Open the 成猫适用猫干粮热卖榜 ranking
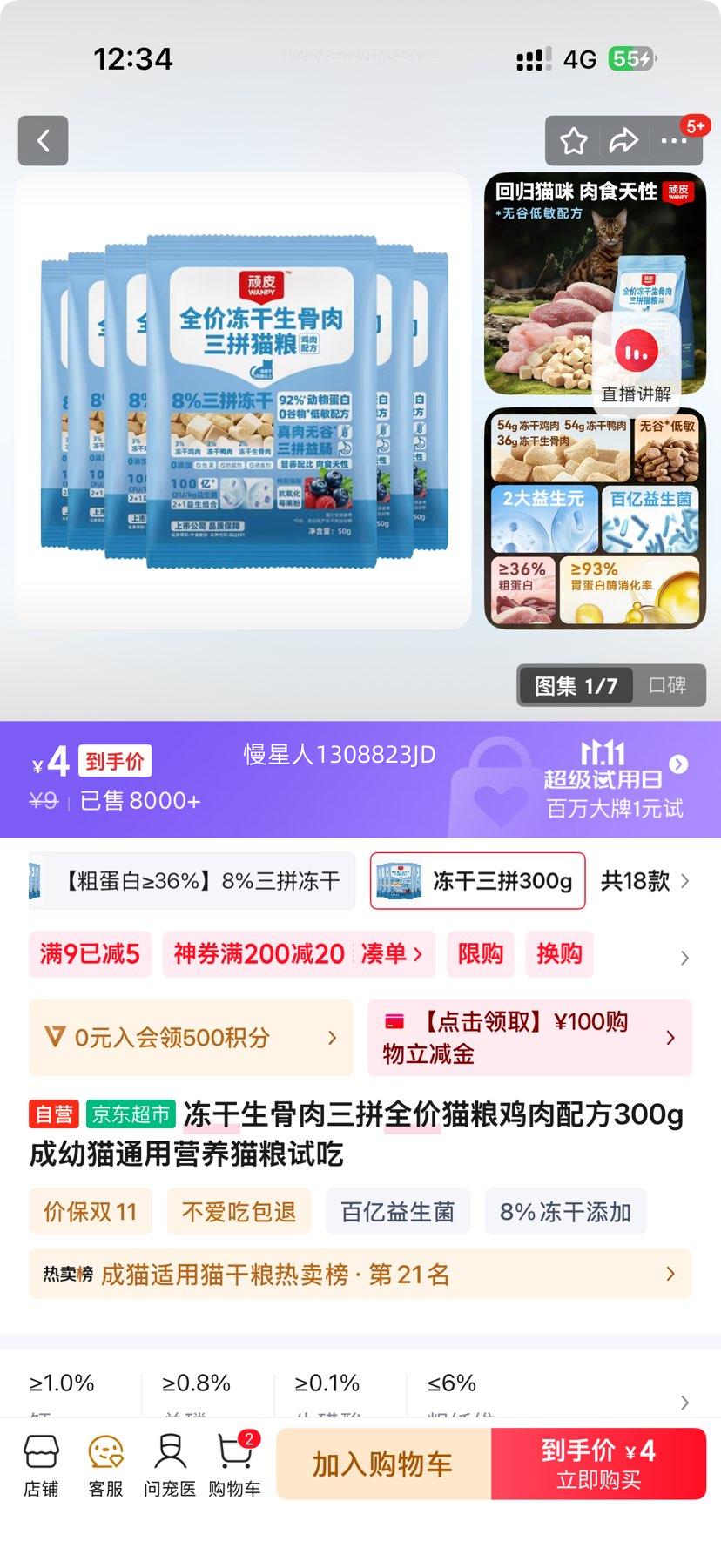The width and height of the screenshot is (721, 1568). tap(360, 1275)
